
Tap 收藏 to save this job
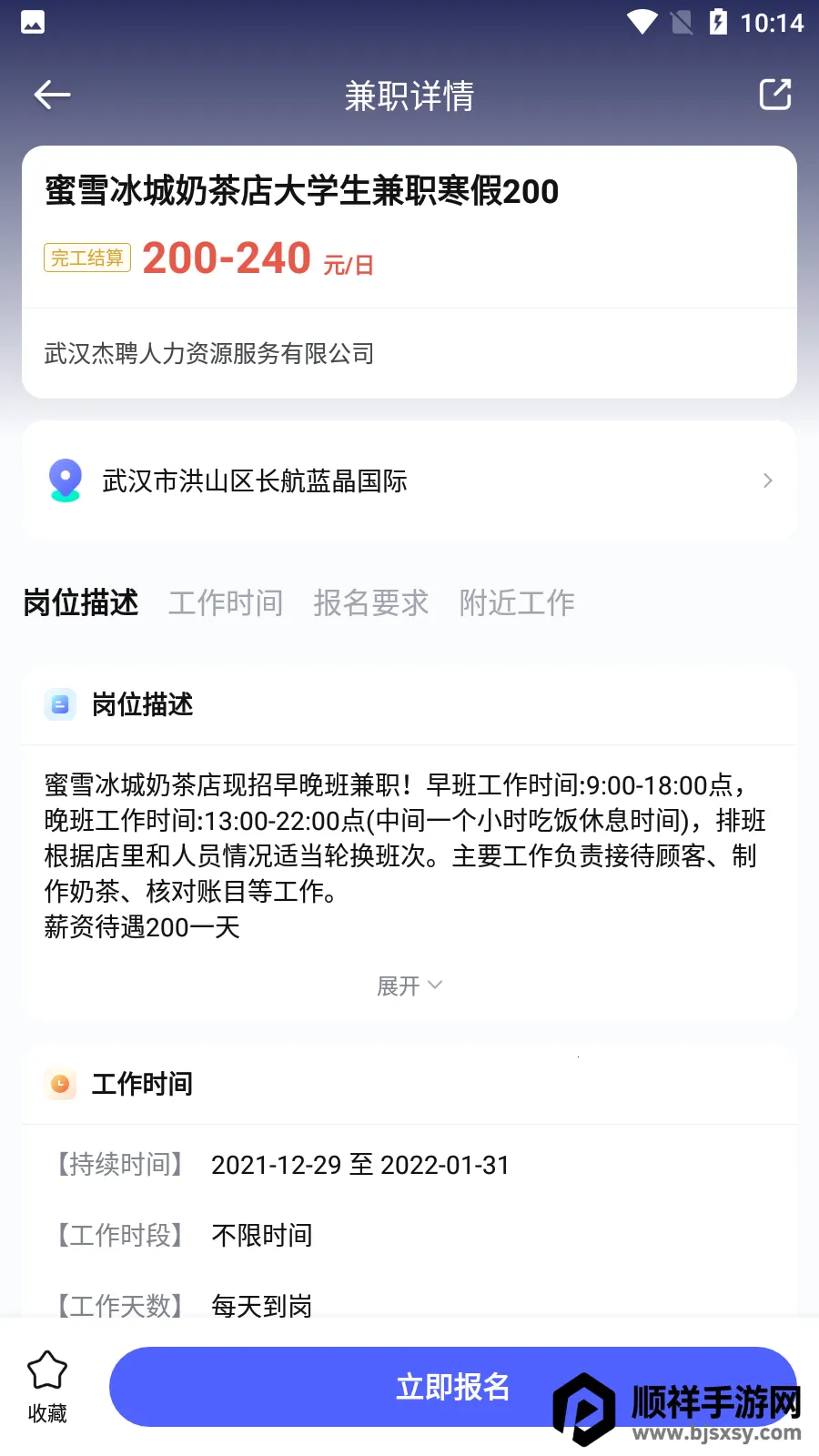pyautogui.click(x=47, y=1386)
